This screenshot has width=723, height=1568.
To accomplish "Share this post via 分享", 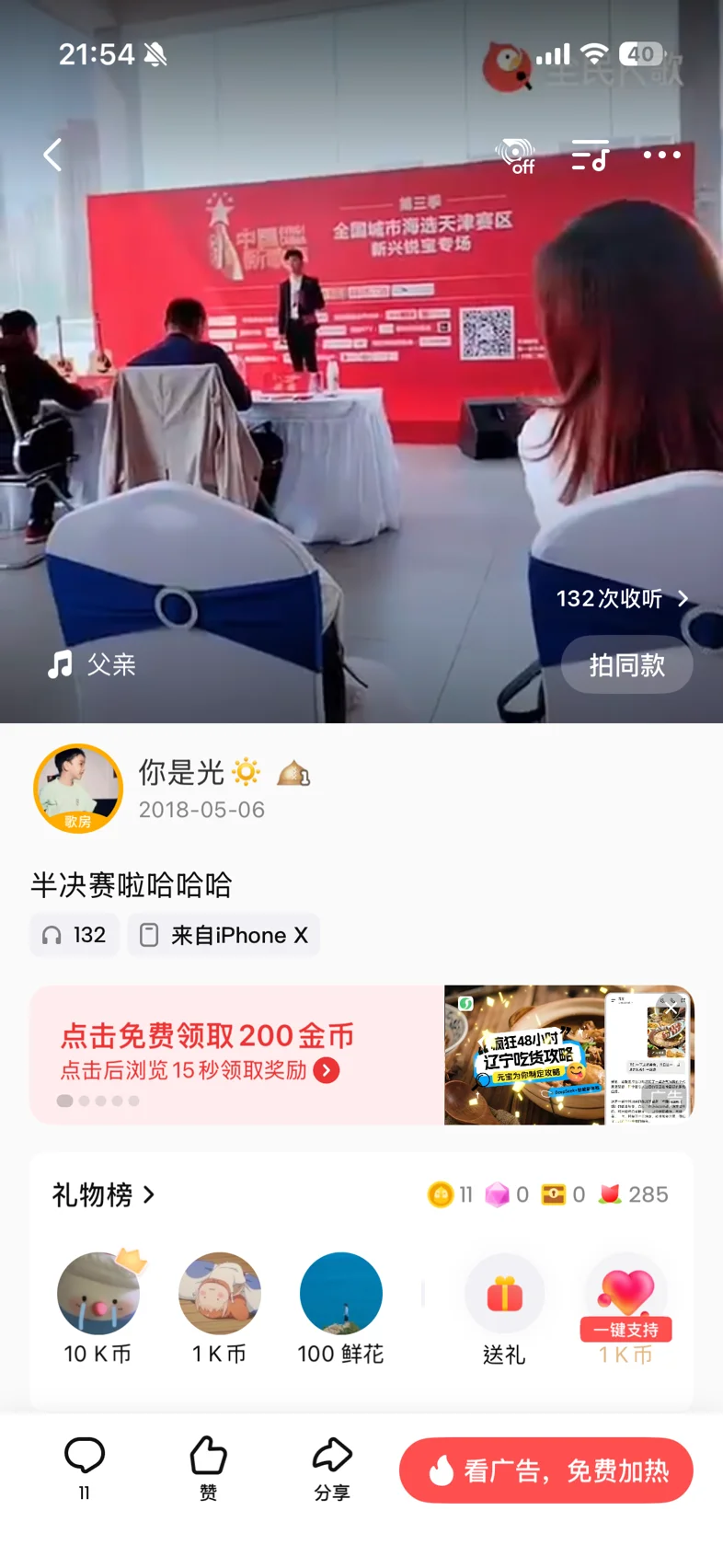I will [x=332, y=1467].
